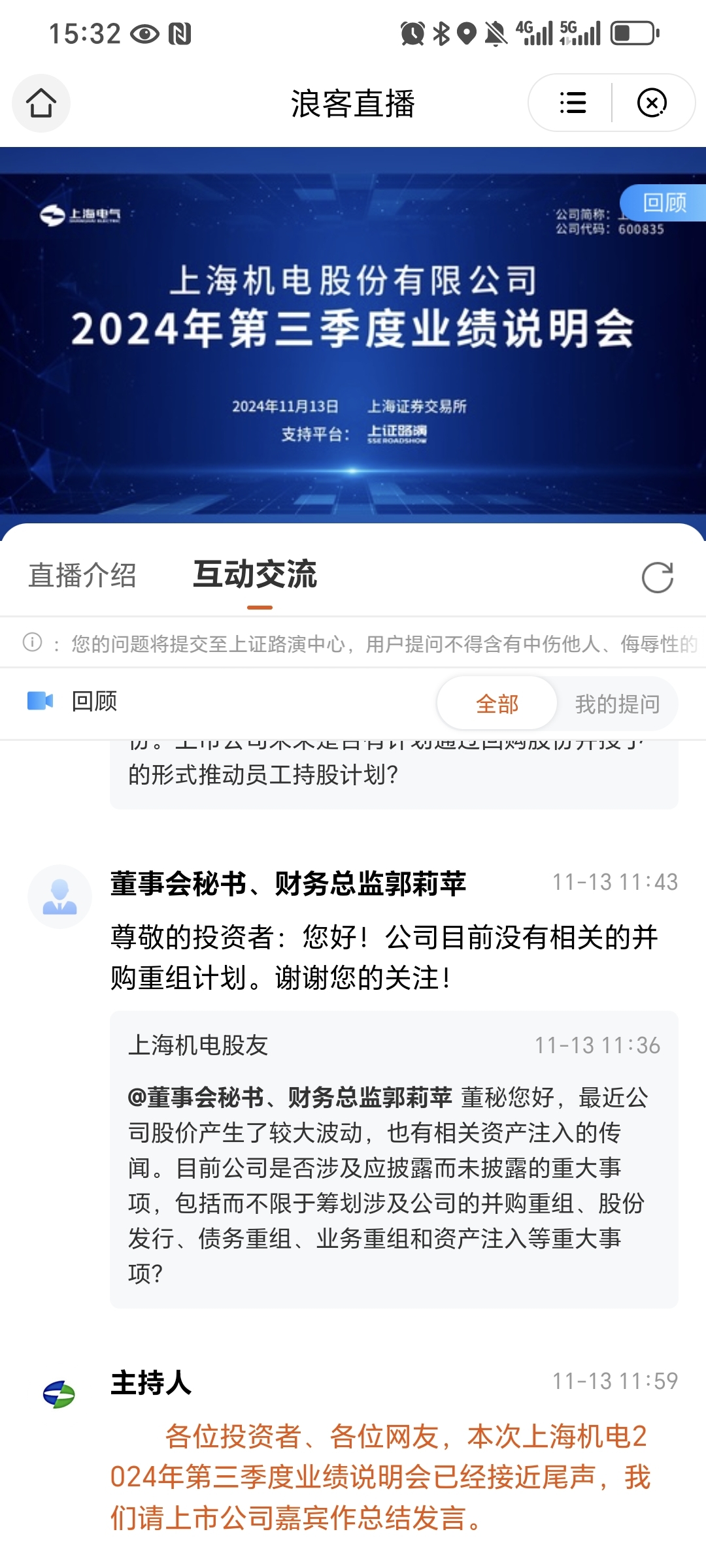The height and width of the screenshot is (1568, 706).
Task: Switch to the 直播介绍 tab
Action: 82,576
